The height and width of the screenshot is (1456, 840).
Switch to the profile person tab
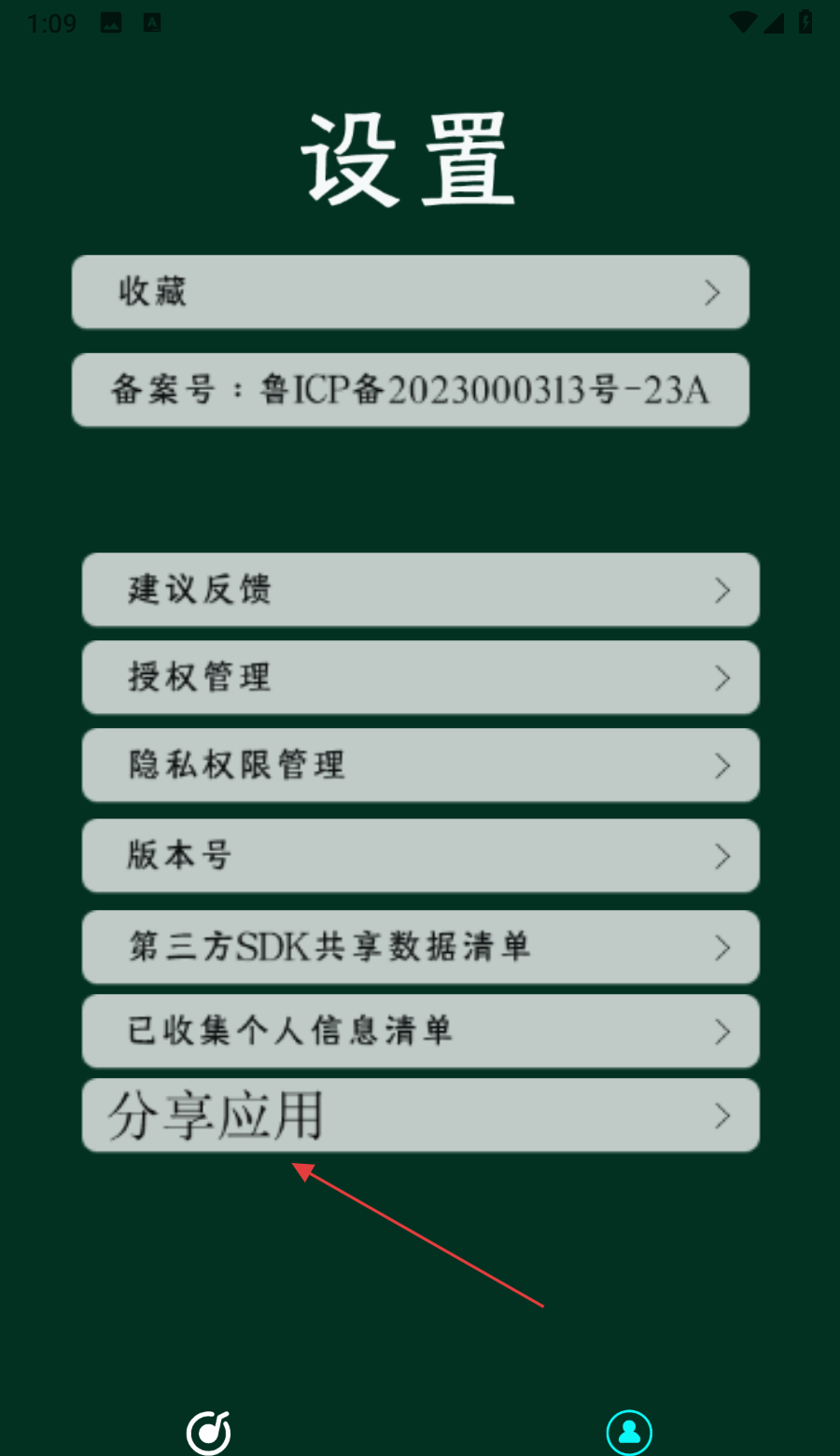click(x=629, y=1432)
